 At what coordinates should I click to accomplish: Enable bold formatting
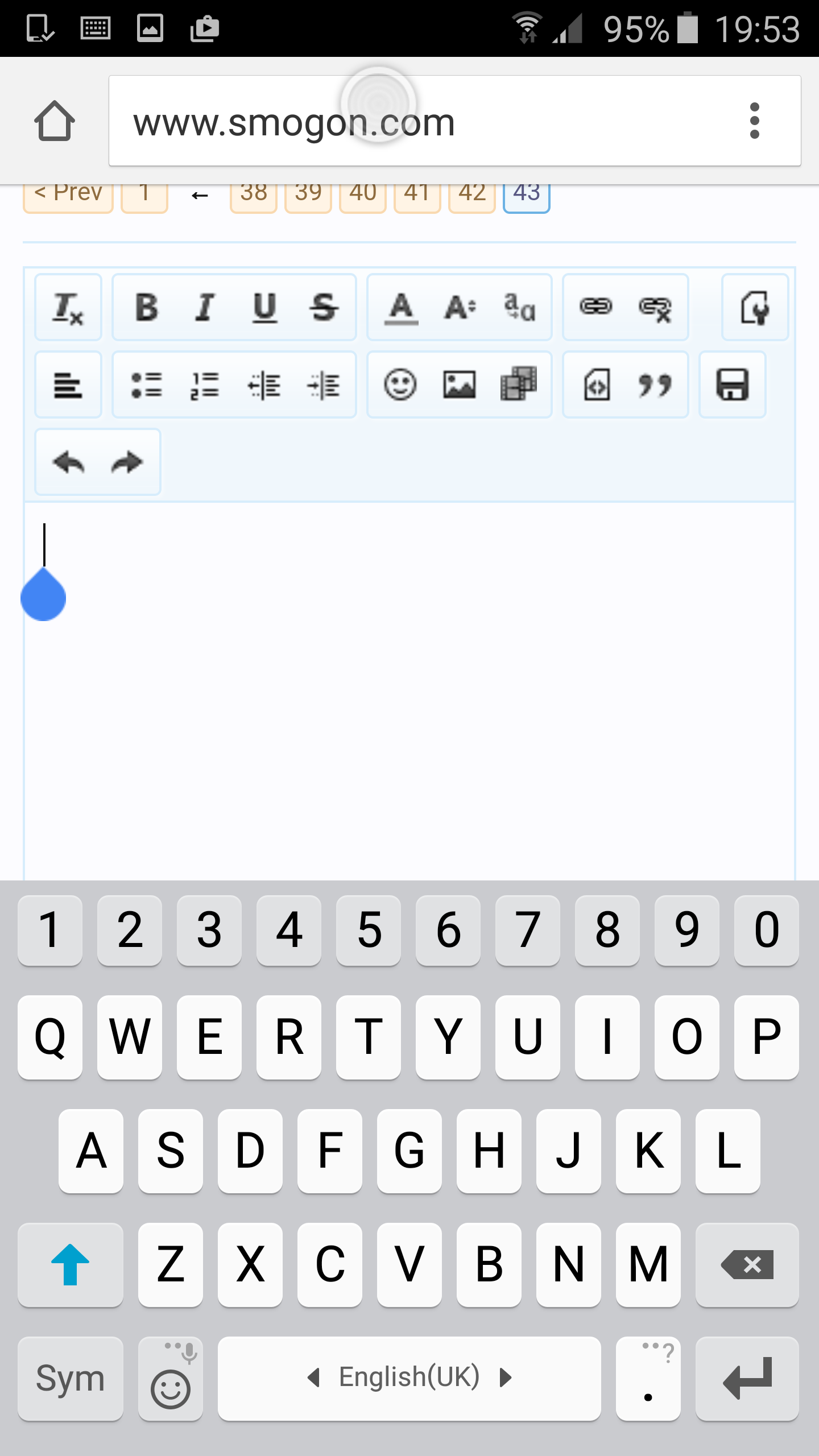click(x=147, y=308)
